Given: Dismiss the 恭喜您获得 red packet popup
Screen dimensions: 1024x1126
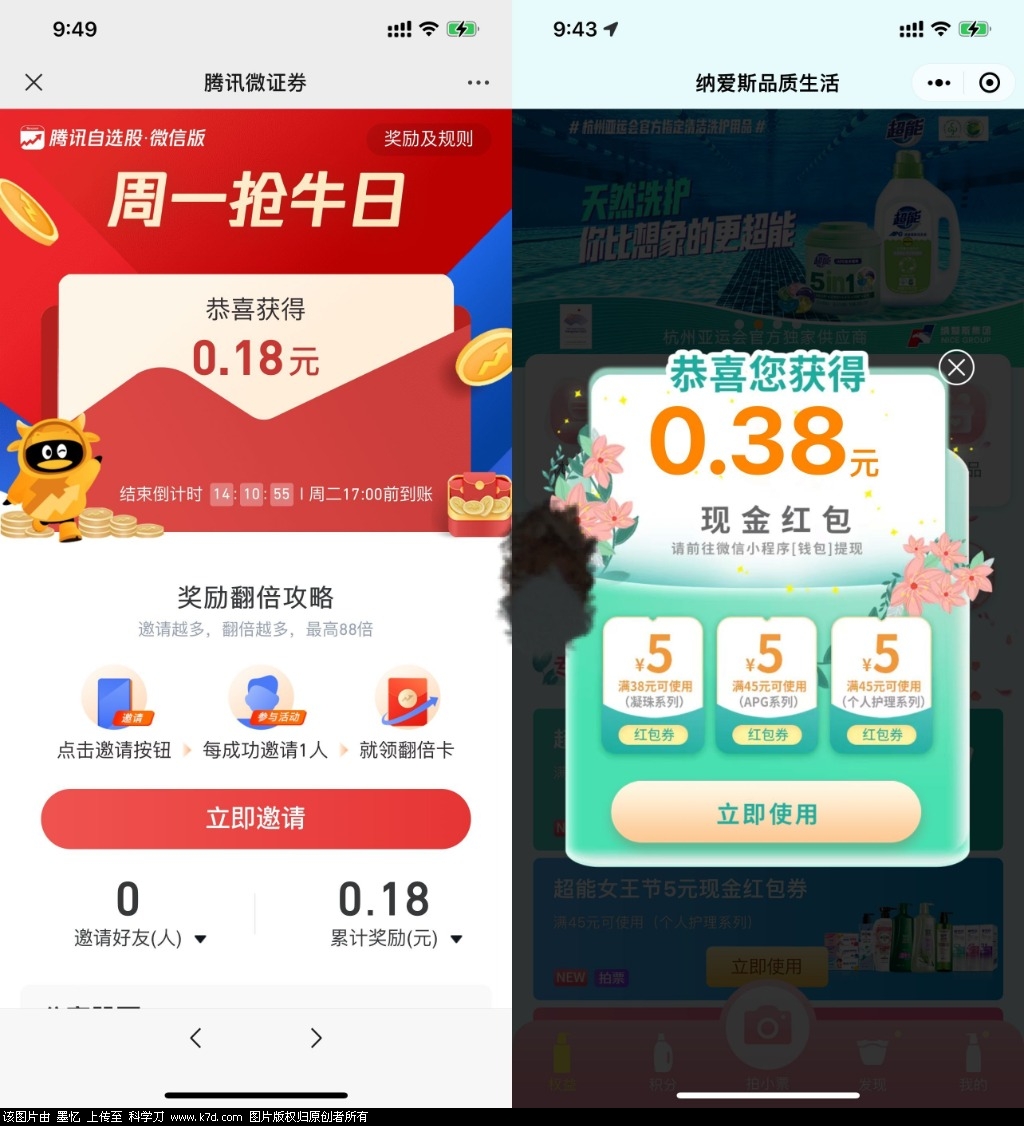Looking at the screenshot, I should click(956, 368).
